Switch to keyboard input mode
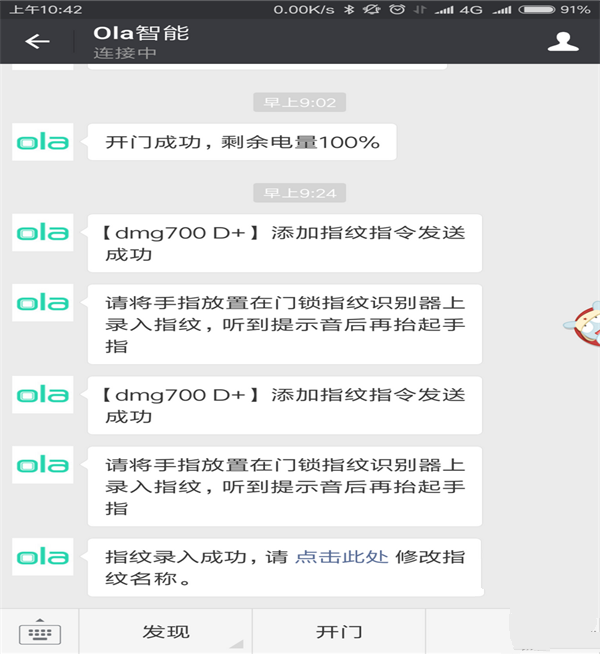Viewport: 600px width, 654px height. click(40, 632)
